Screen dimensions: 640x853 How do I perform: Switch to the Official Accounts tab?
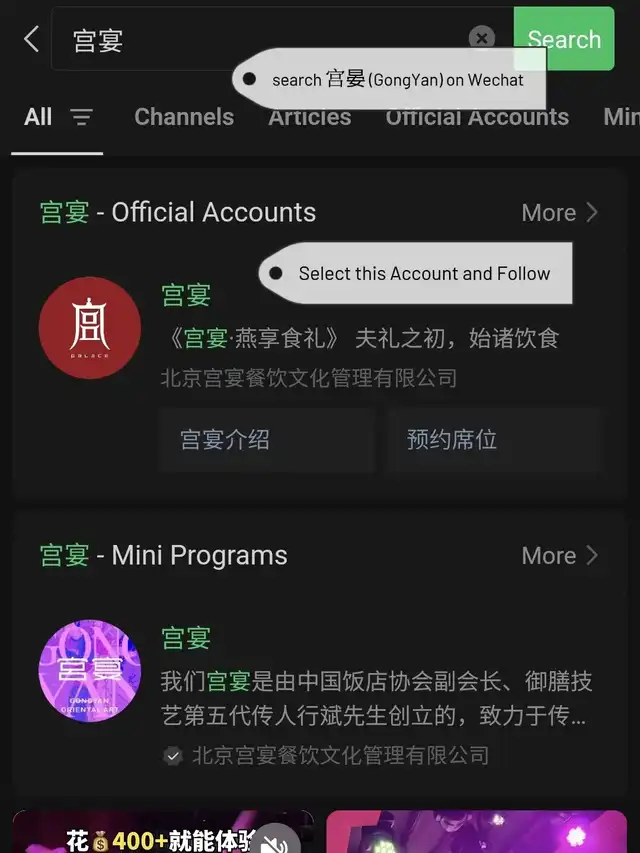click(477, 117)
